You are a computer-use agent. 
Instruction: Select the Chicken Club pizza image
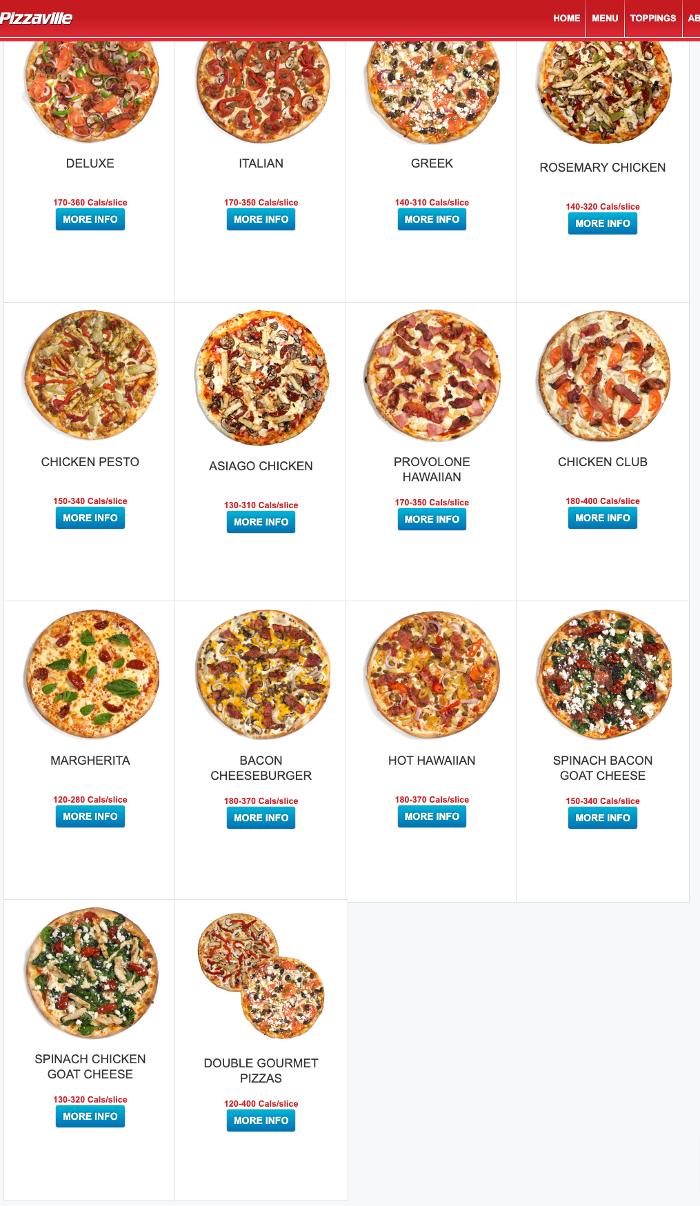pyautogui.click(x=603, y=375)
